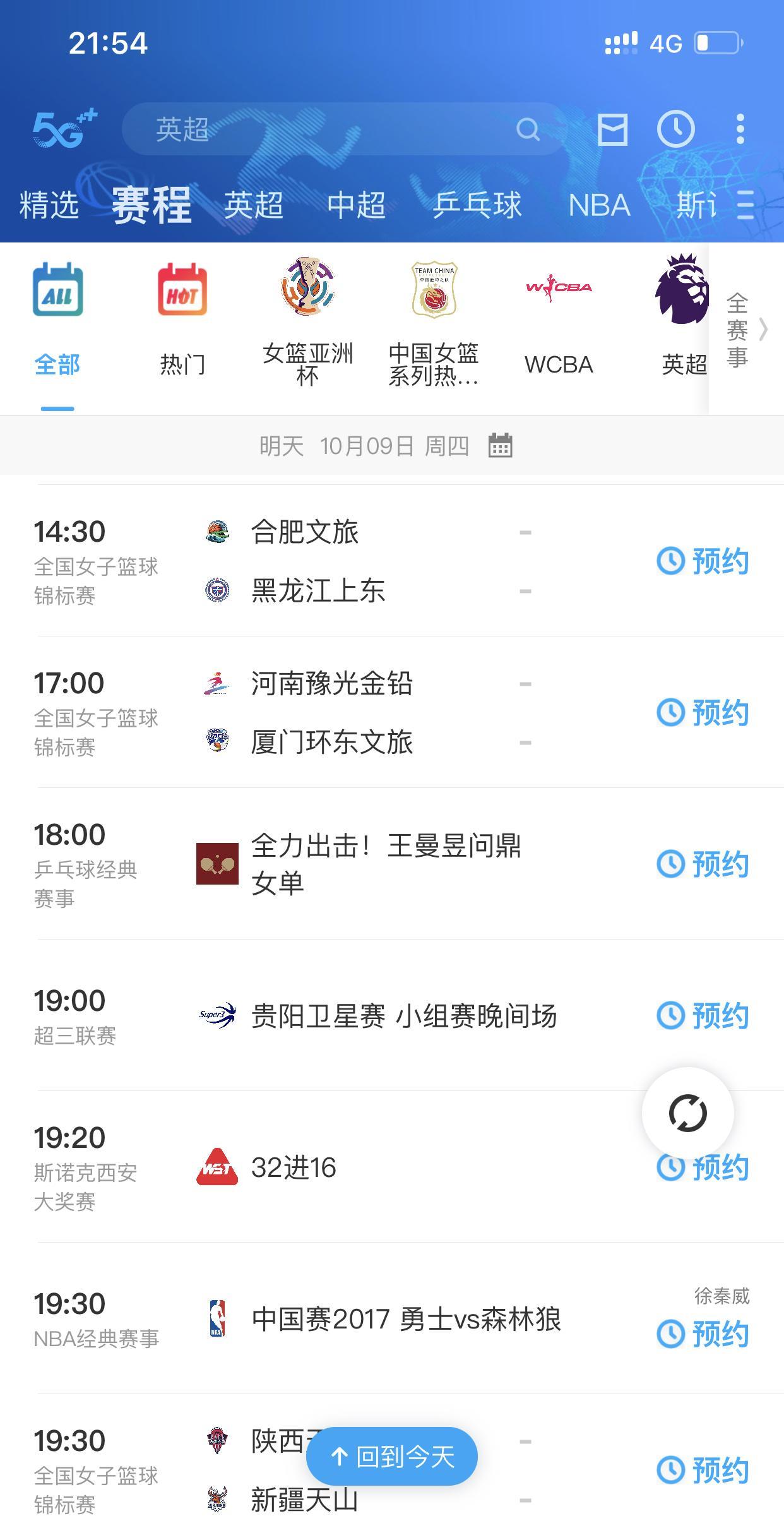Tap the floating refresh button
This screenshot has height=1528, width=784.
[687, 1113]
